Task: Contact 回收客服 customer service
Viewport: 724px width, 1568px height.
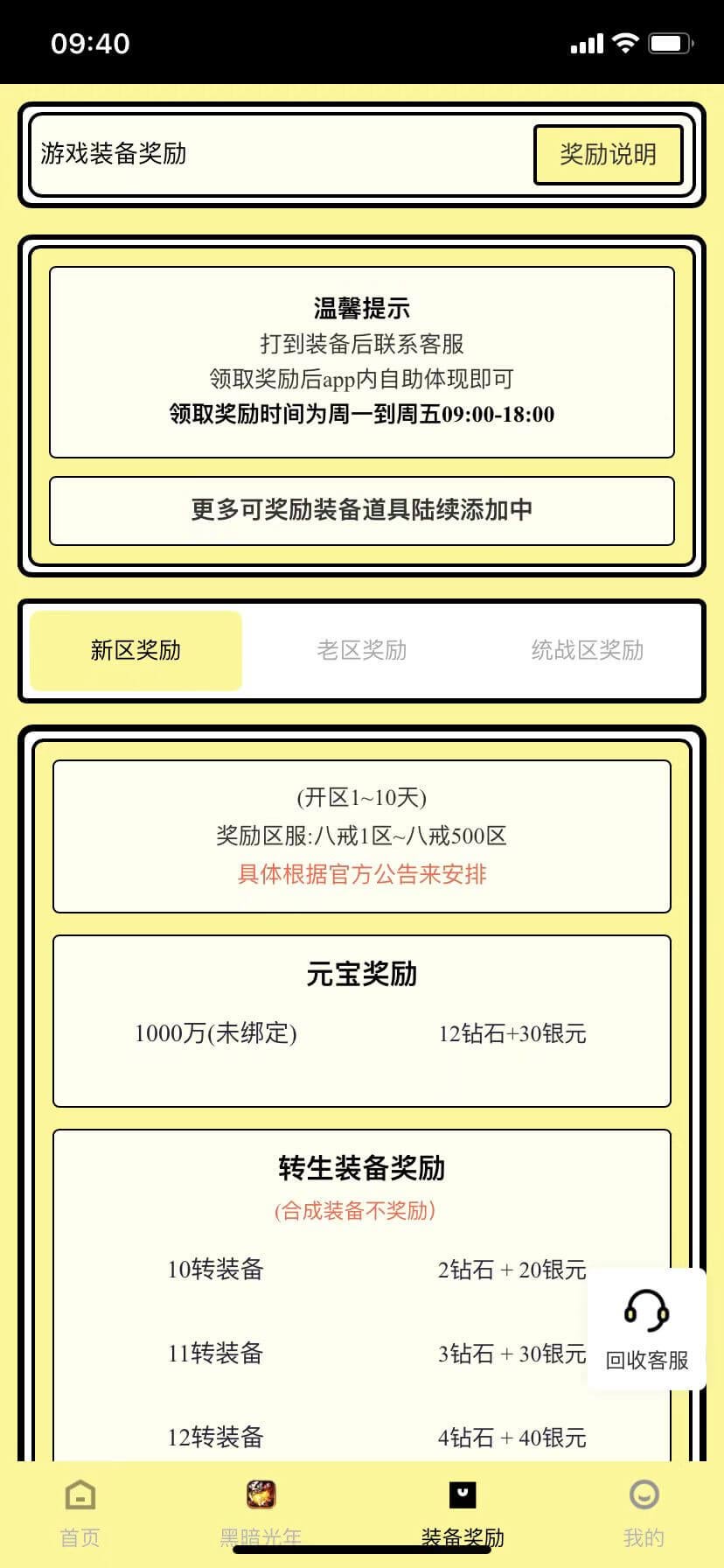Action: [x=646, y=1329]
